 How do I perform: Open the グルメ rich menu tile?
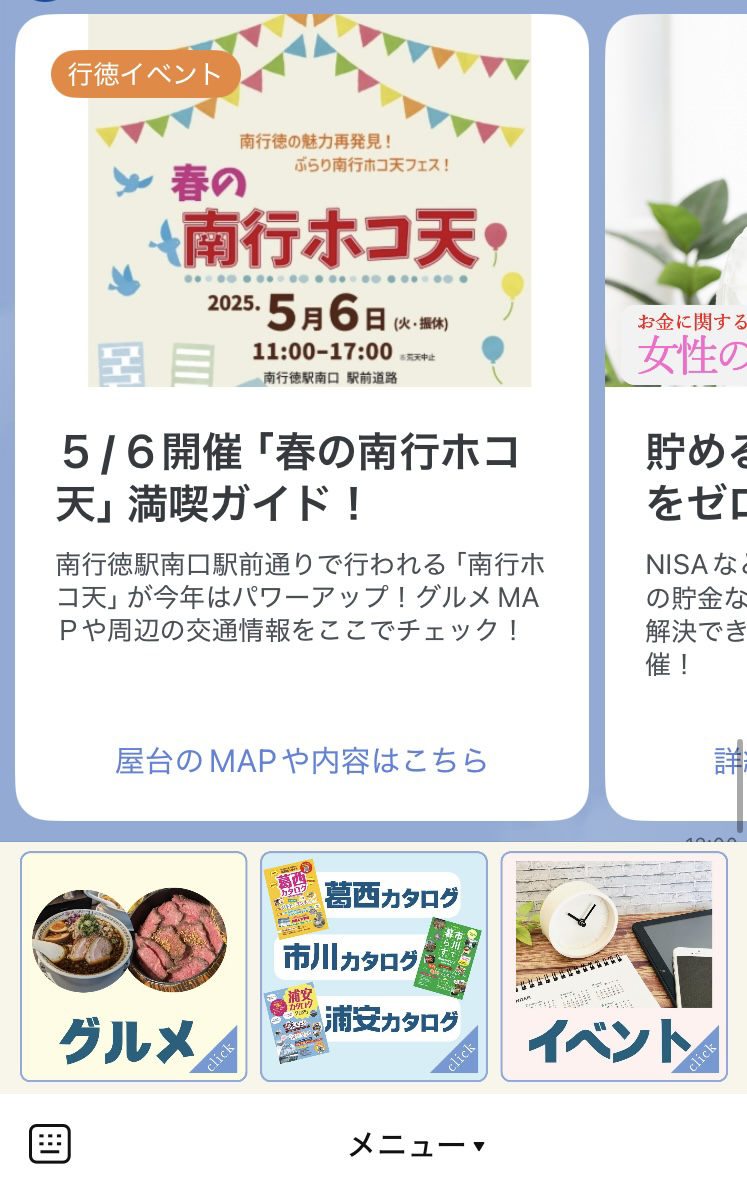[x=133, y=966]
